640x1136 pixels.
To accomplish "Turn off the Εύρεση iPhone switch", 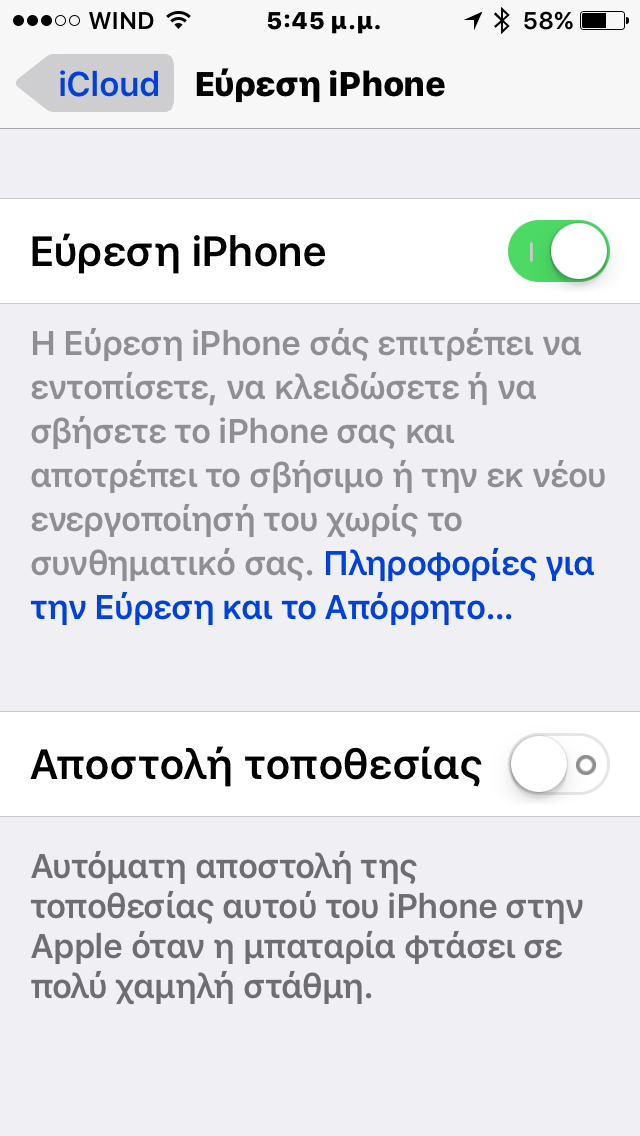I will point(558,251).
